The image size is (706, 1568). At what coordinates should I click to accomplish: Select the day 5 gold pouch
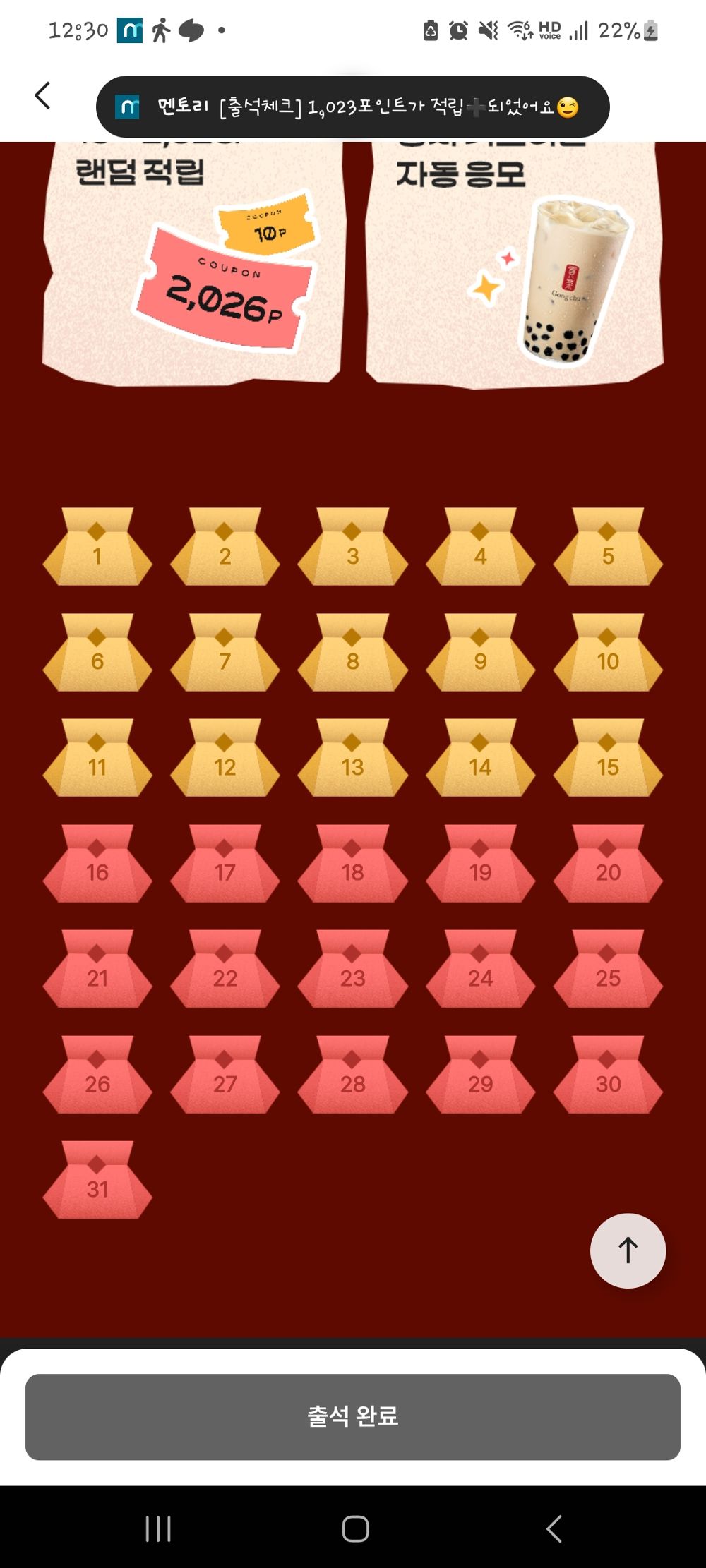(x=608, y=549)
